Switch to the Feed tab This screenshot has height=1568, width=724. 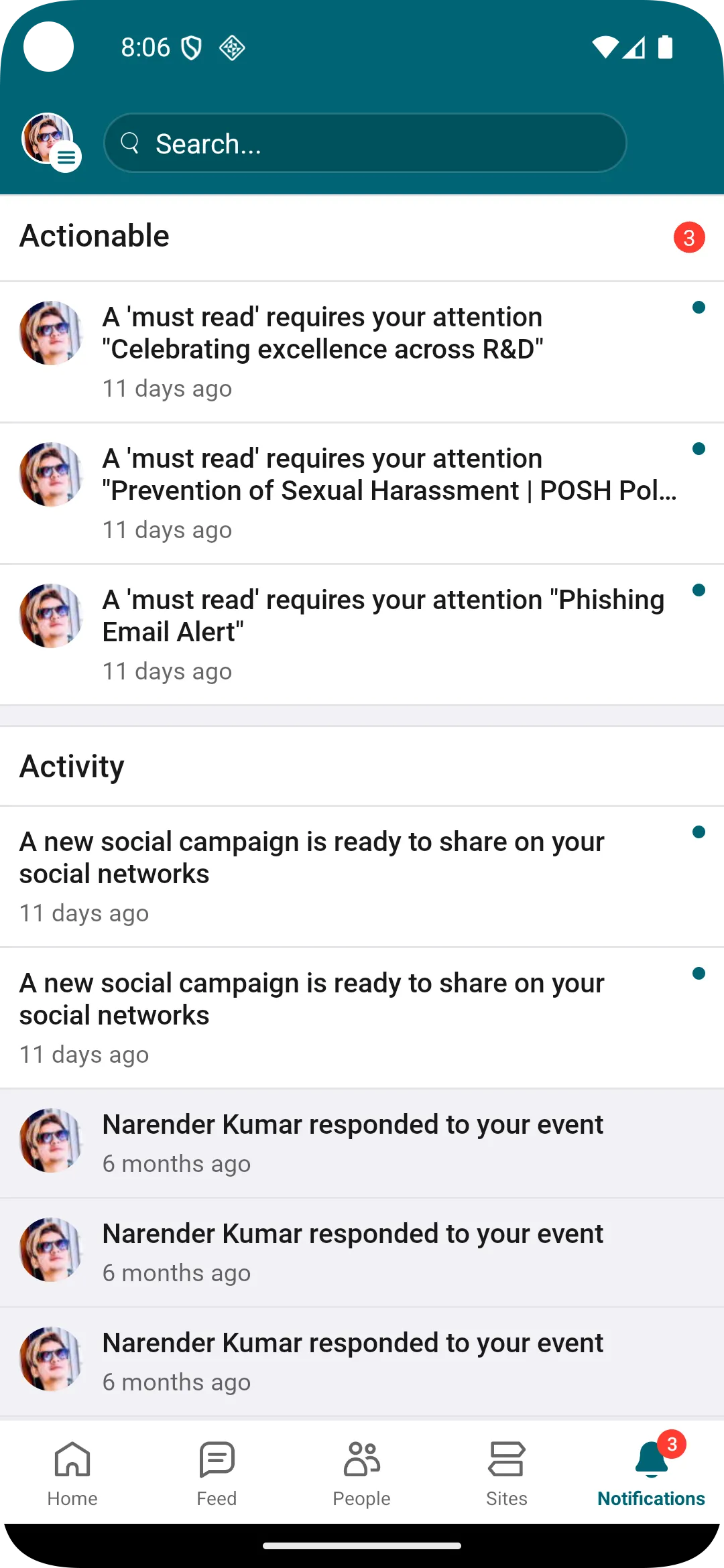217,1472
